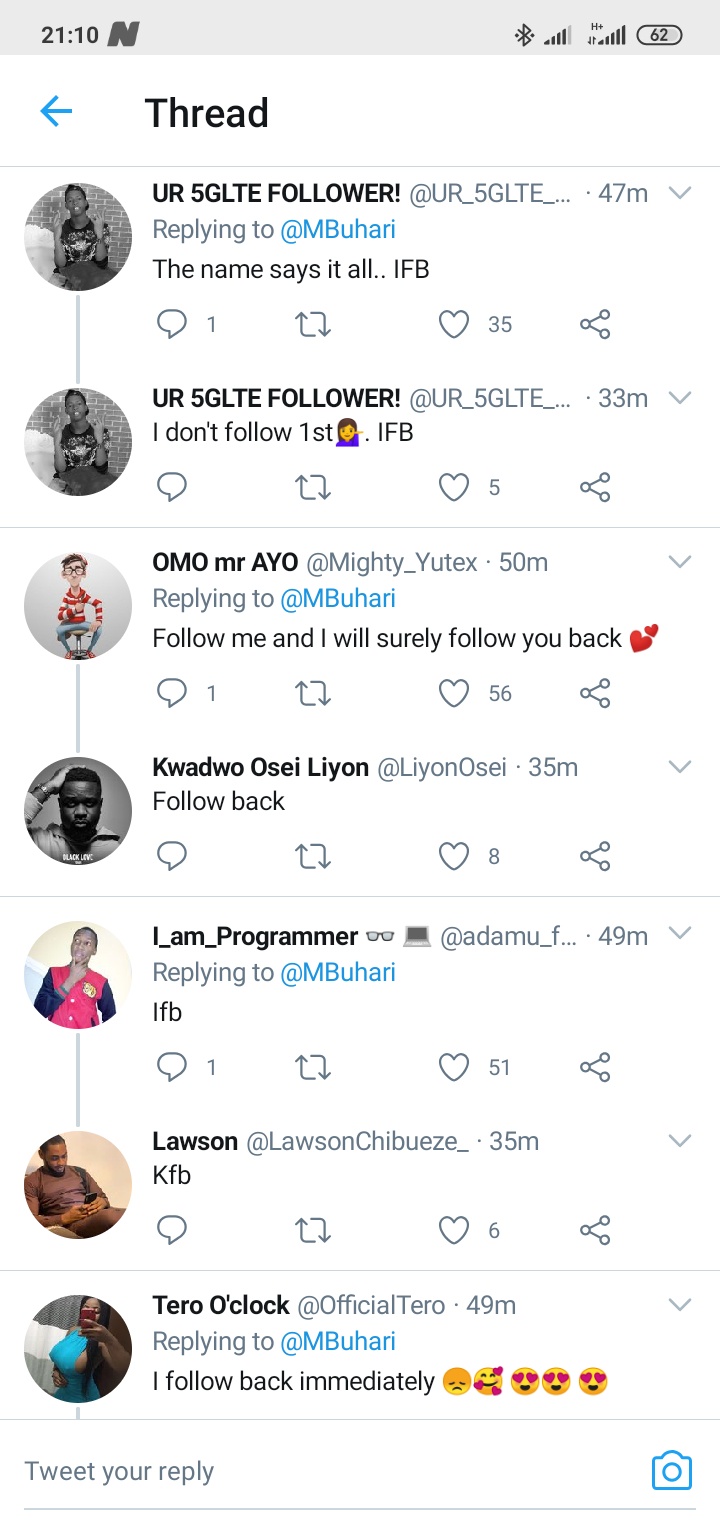
Task: Reply to OMO mr AYO's tweet
Action: tap(172, 693)
